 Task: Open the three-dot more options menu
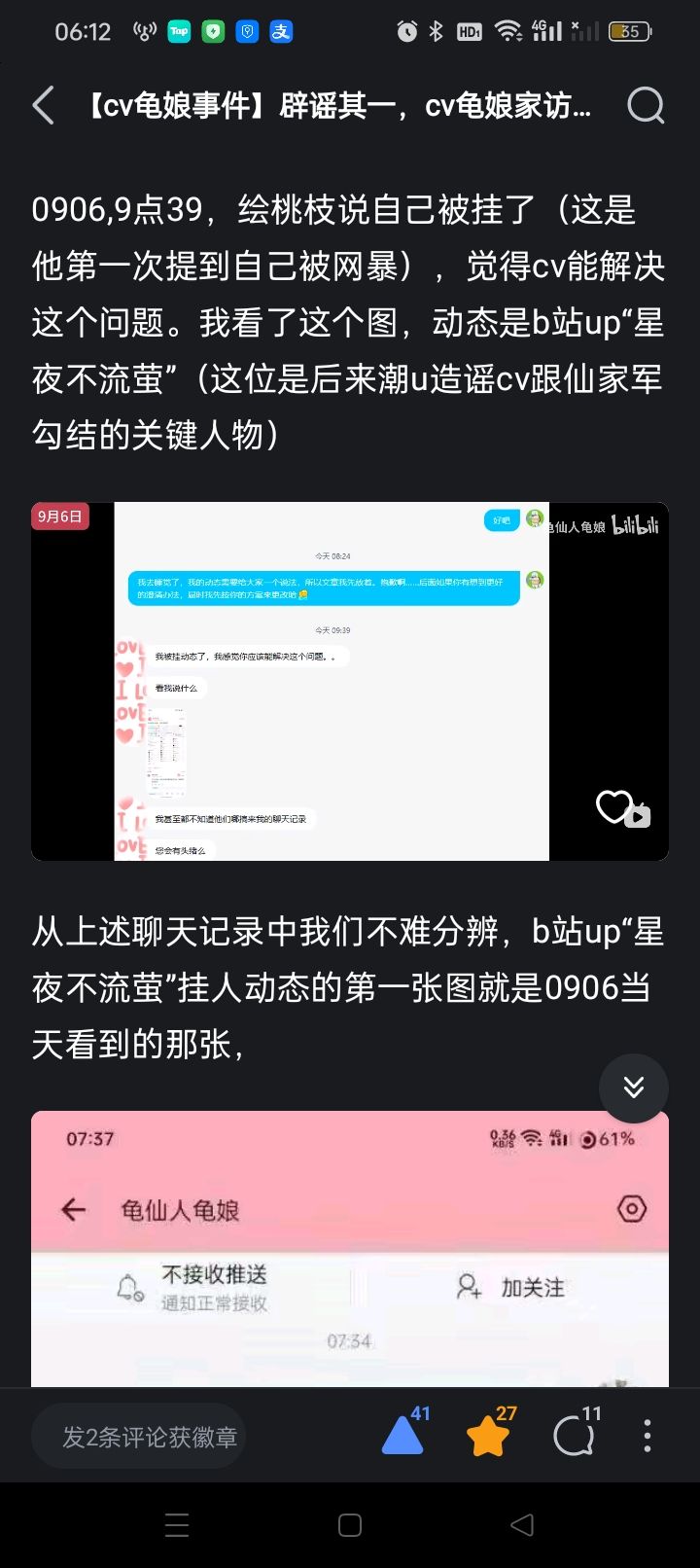[x=647, y=1435]
